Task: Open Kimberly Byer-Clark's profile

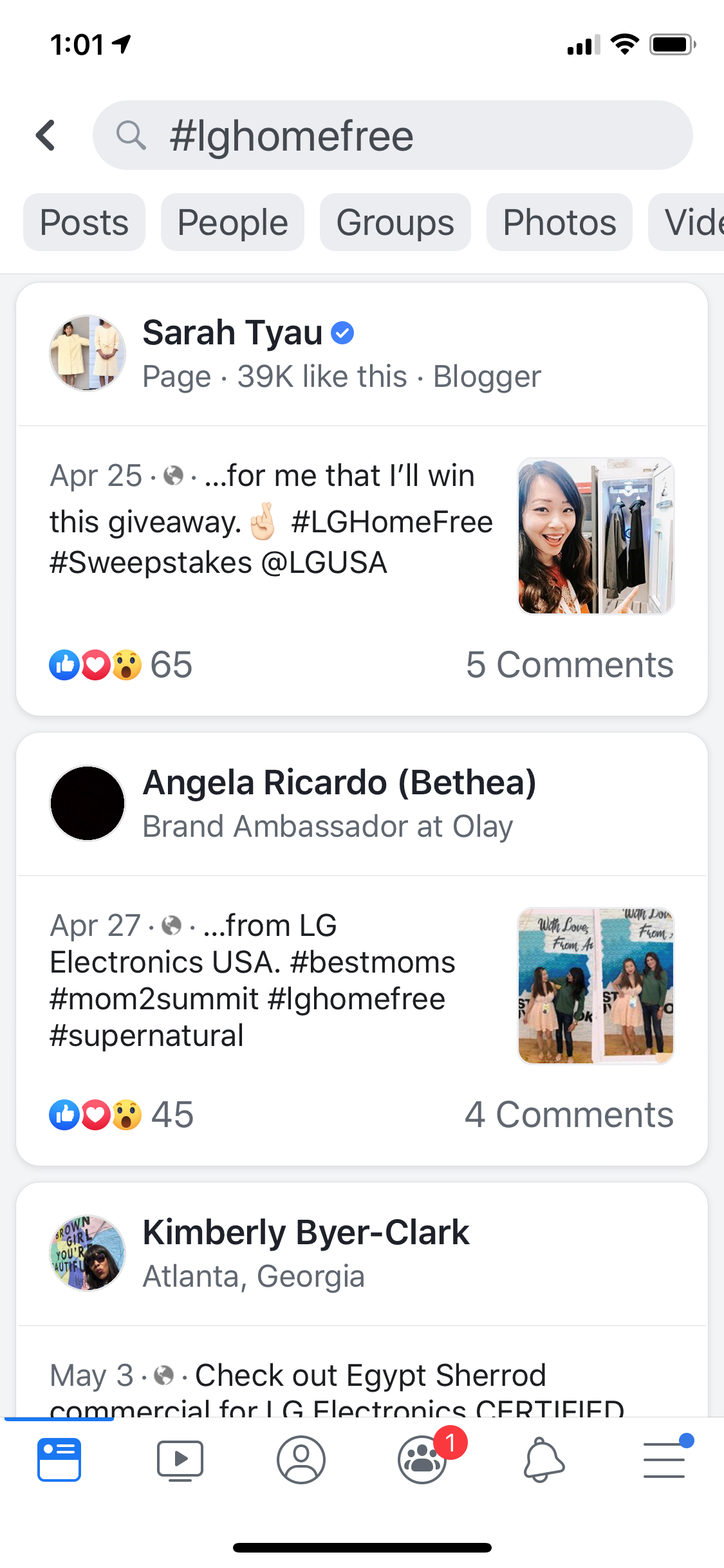Action: click(x=306, y=1233)
